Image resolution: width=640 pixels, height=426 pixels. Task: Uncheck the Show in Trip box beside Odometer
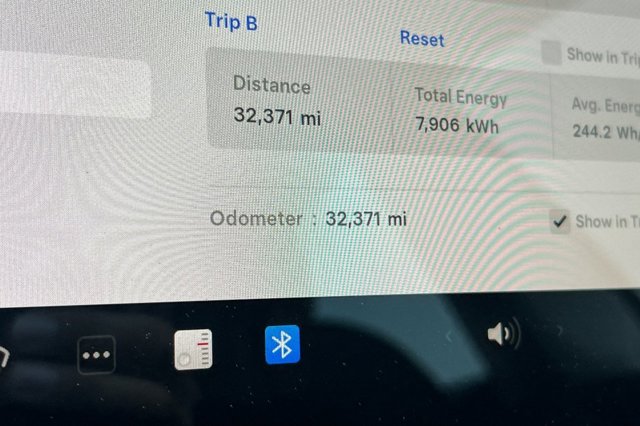pos(561,221)
